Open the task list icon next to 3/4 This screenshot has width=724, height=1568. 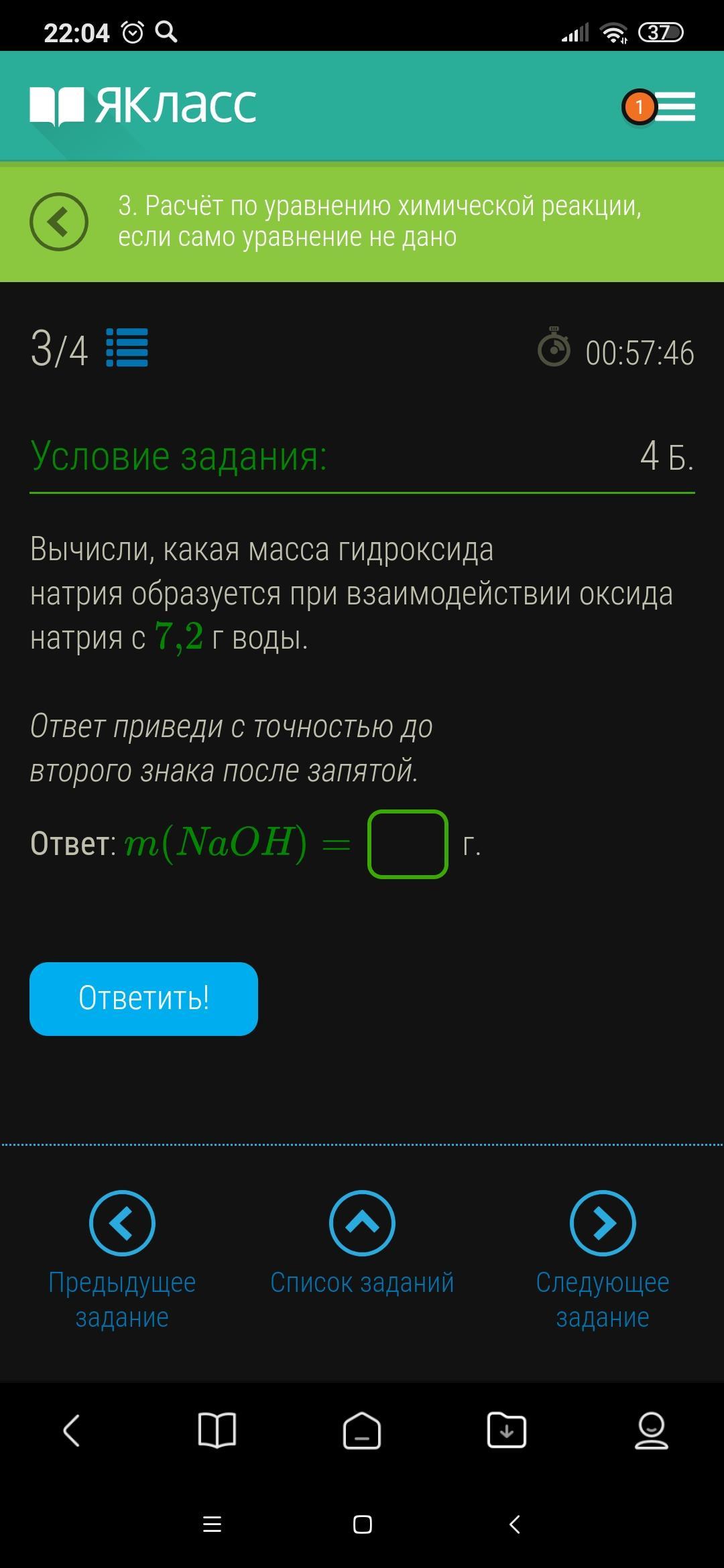click(127, 348)
